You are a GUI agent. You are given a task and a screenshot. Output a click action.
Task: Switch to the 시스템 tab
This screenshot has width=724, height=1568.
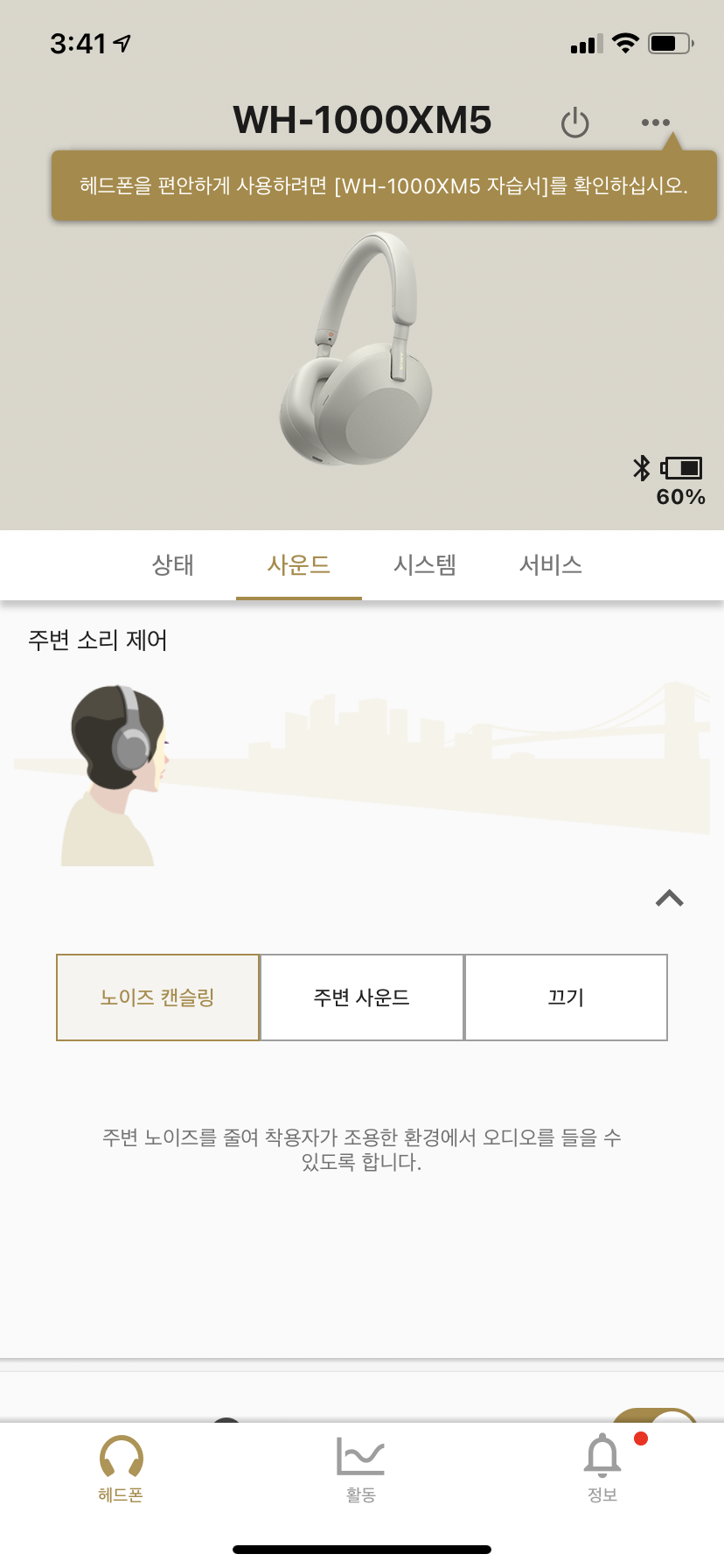425,565
